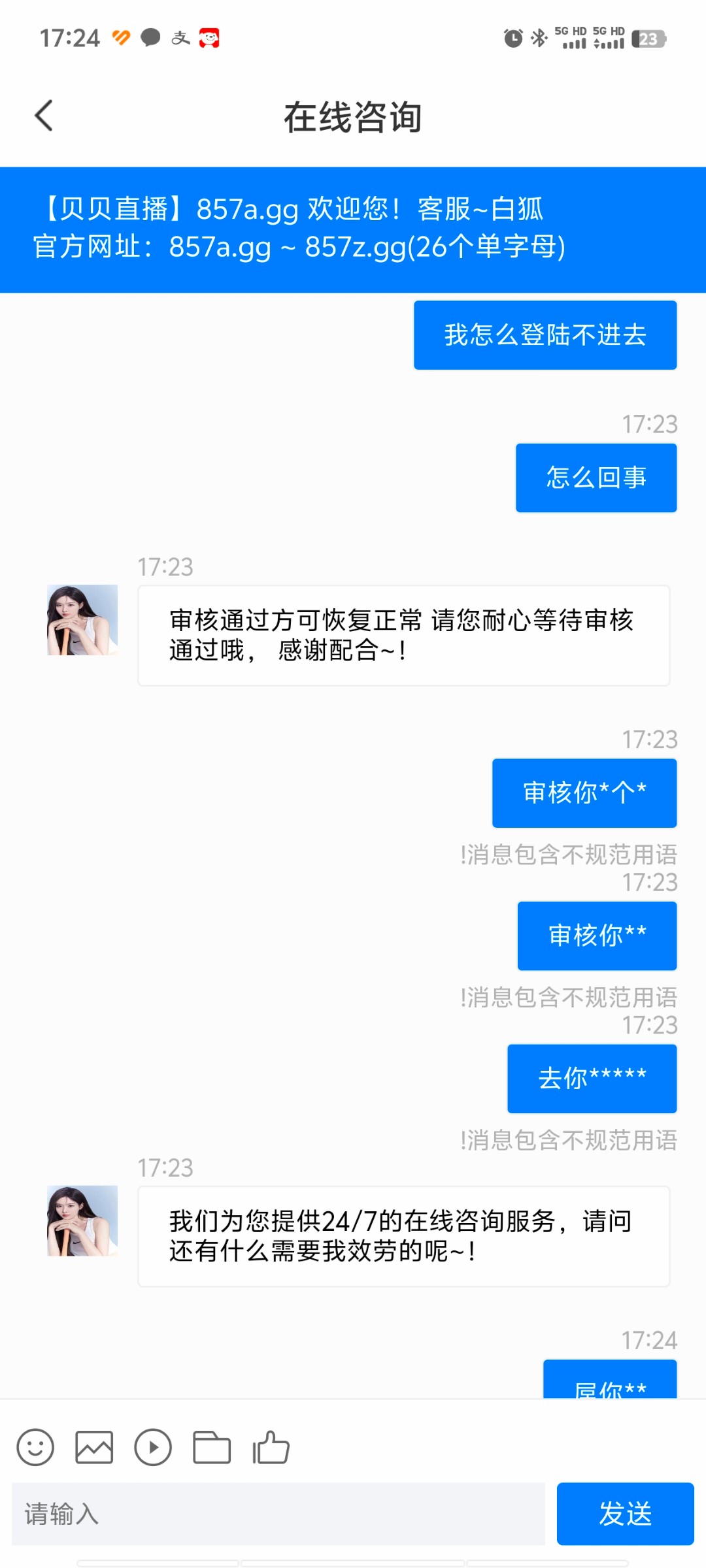Open the file folder attachment icon
The height and width of the screenshot is (1568, 706).
(x=210, y=1447)
